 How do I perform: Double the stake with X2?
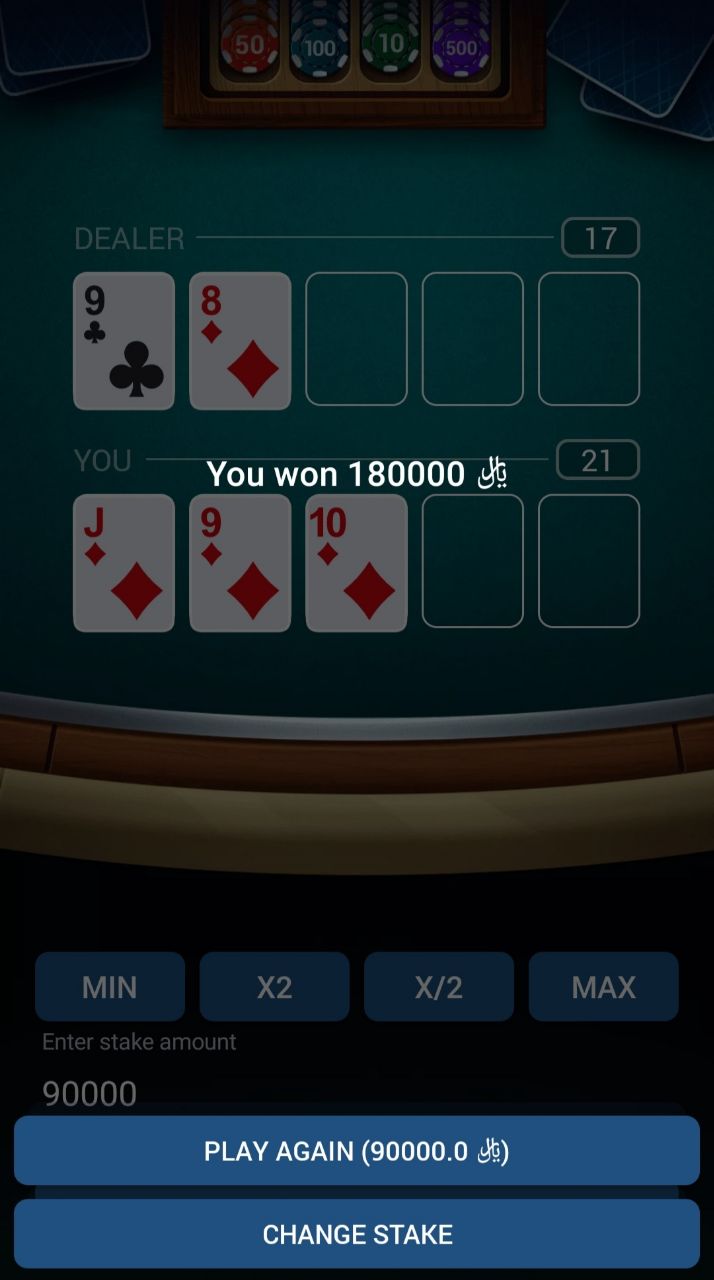(274, 987)
